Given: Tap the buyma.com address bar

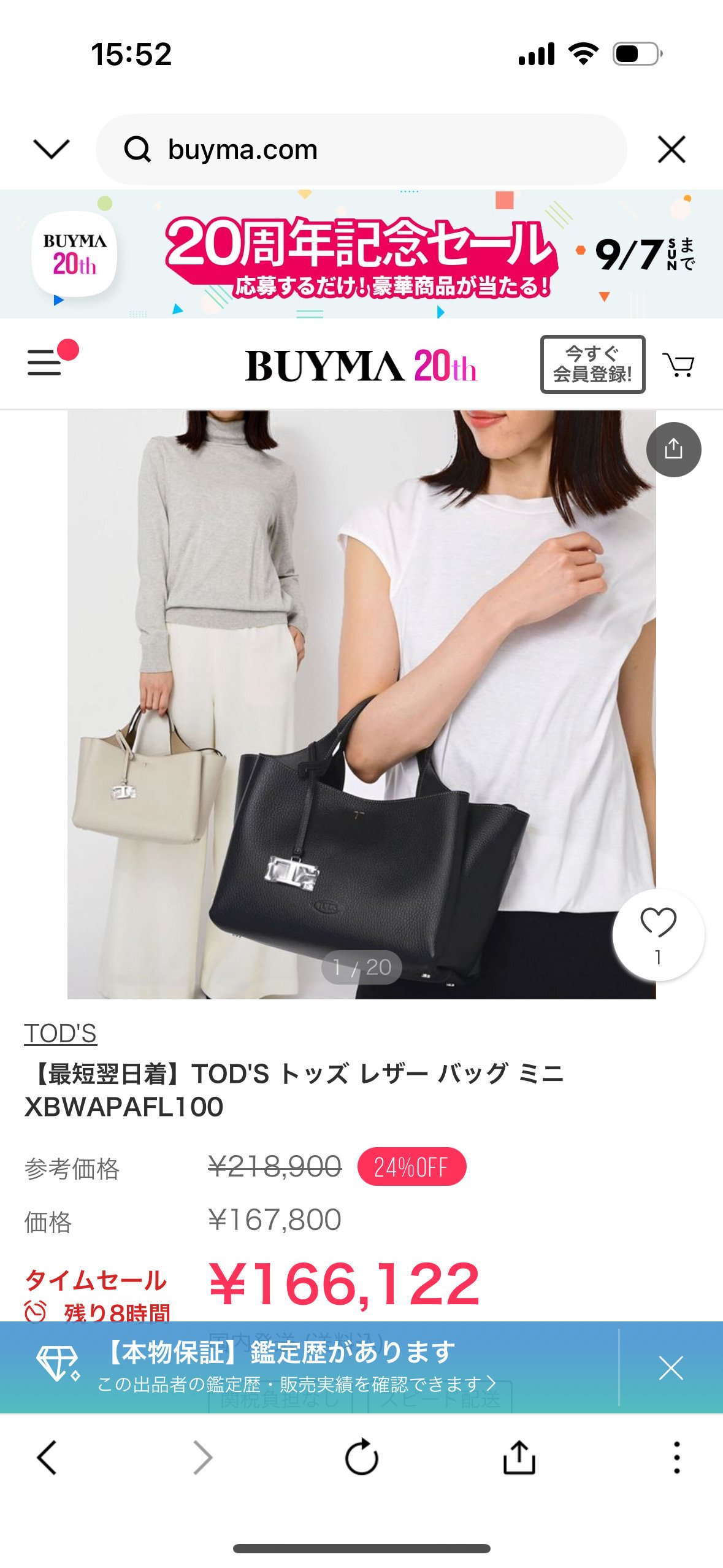Looking at the screenshot, I should click(x=361, y=149).
